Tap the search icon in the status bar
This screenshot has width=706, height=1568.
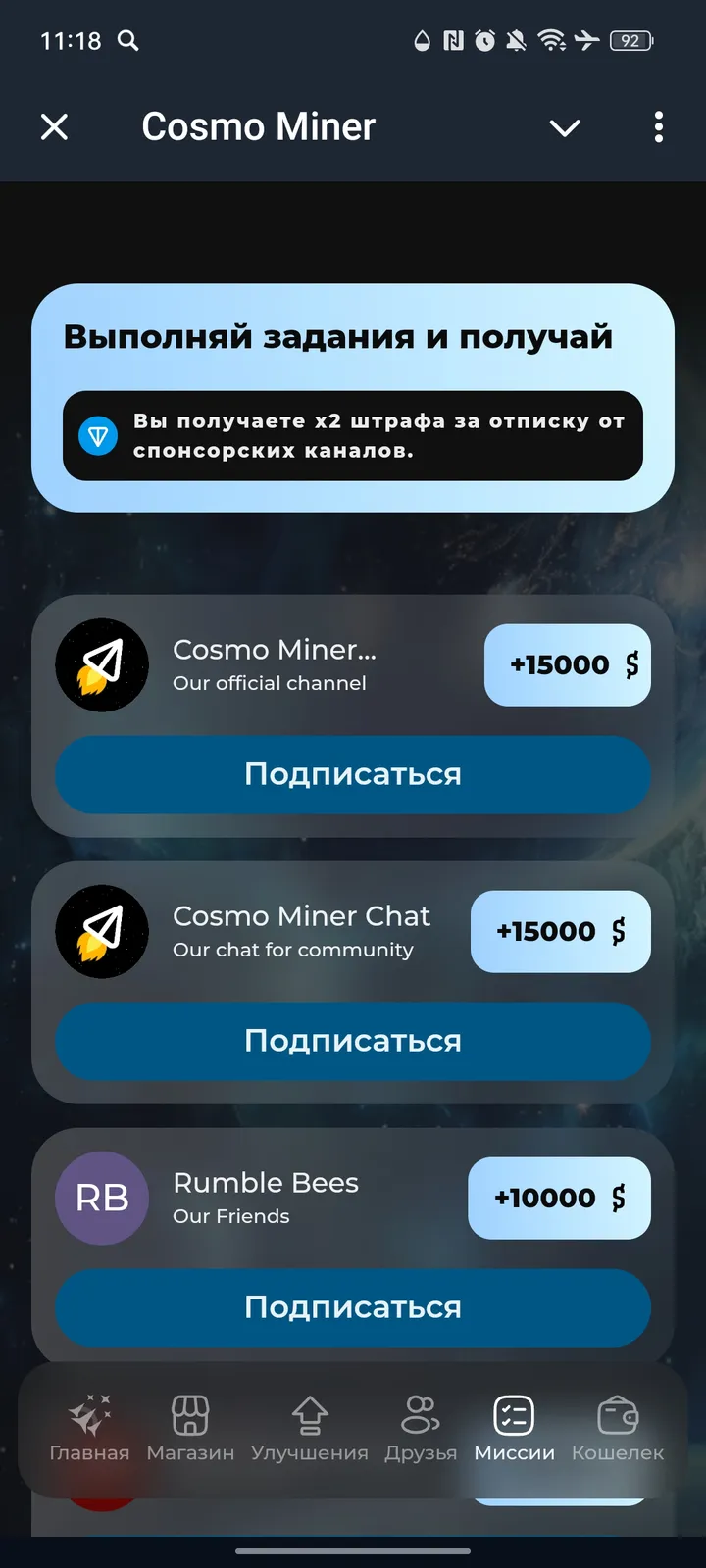tap(128, 41)
